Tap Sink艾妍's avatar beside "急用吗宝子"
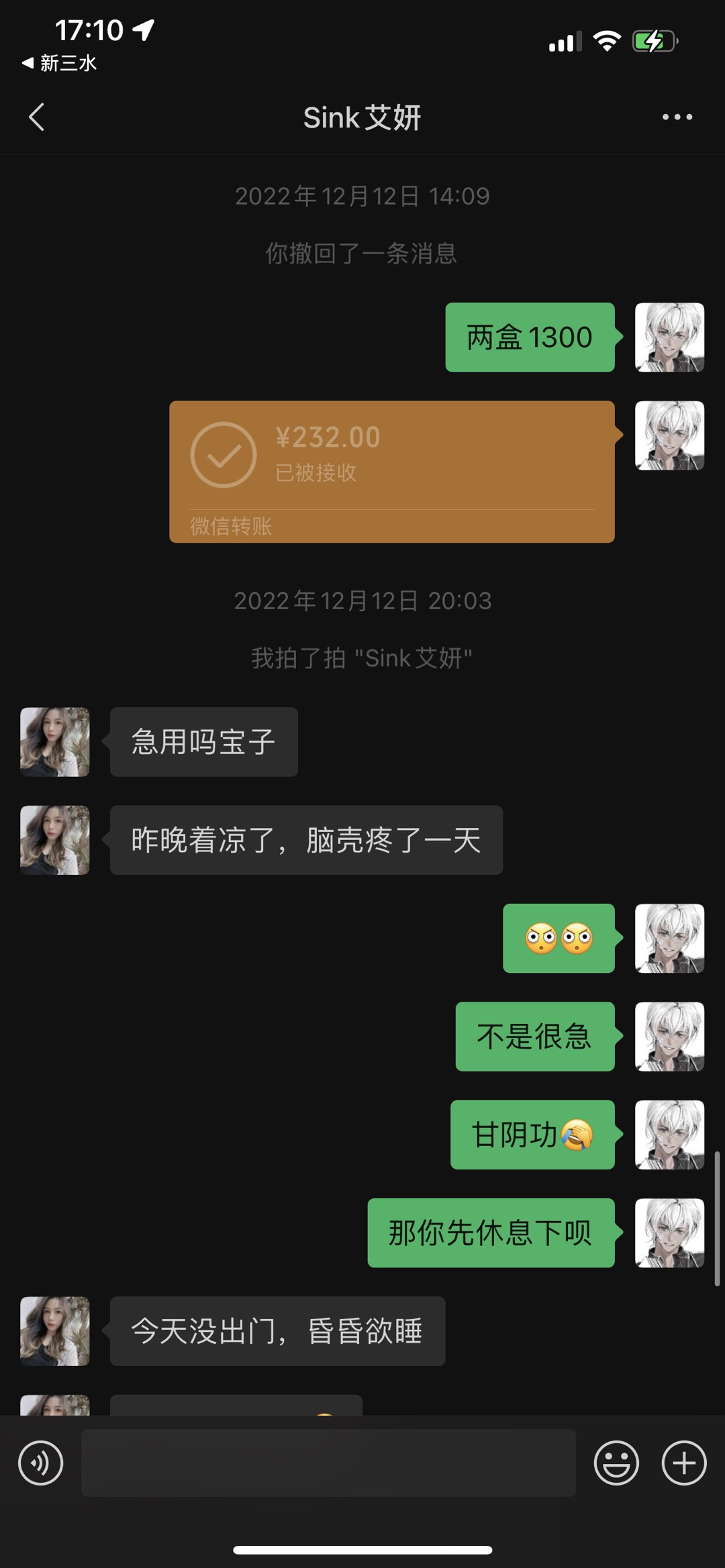 pyautogui.click(x=54, y=741)
